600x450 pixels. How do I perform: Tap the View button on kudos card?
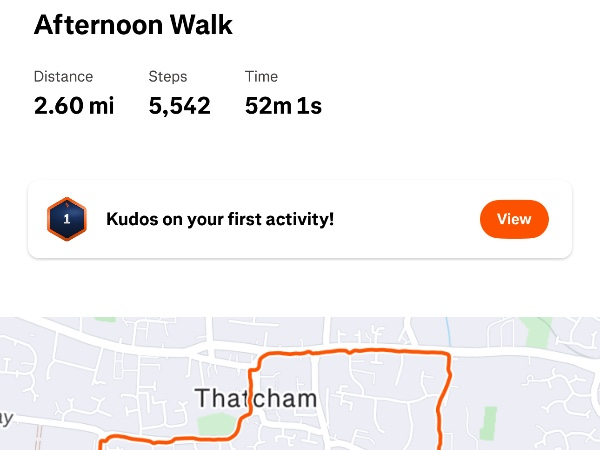tap(514, 219)
